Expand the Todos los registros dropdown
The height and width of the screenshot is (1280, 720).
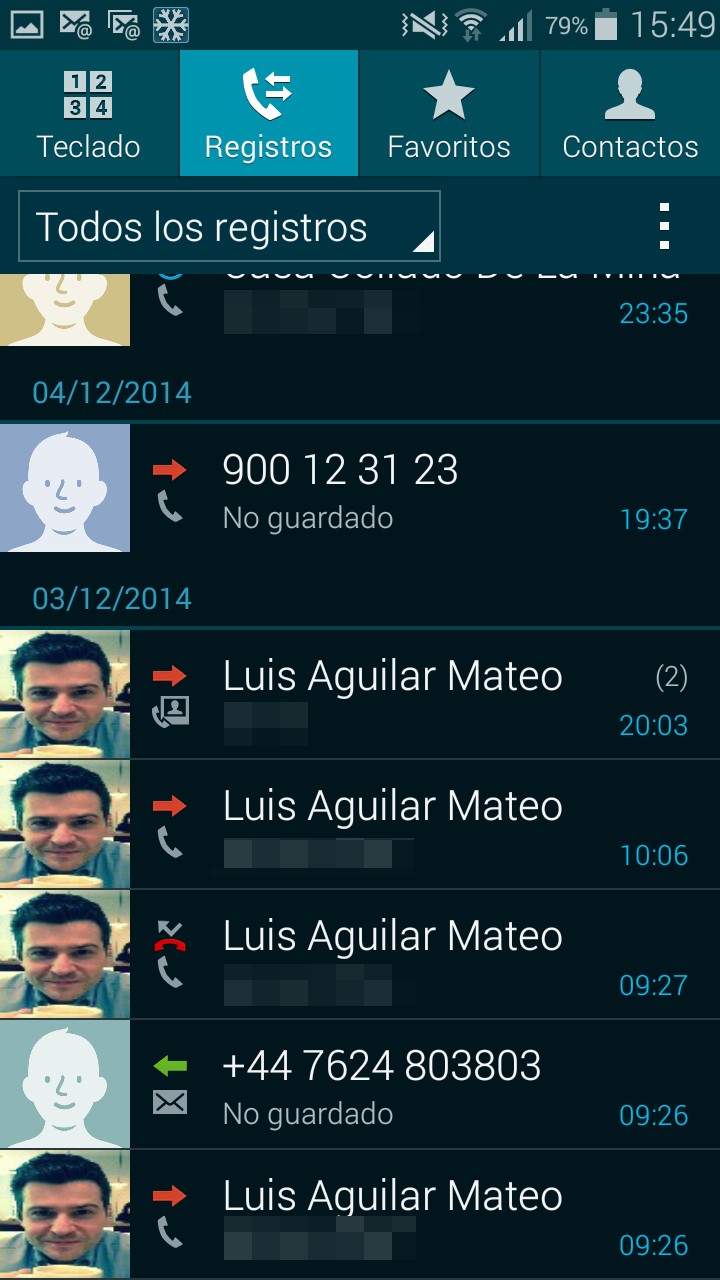point(229,227)
